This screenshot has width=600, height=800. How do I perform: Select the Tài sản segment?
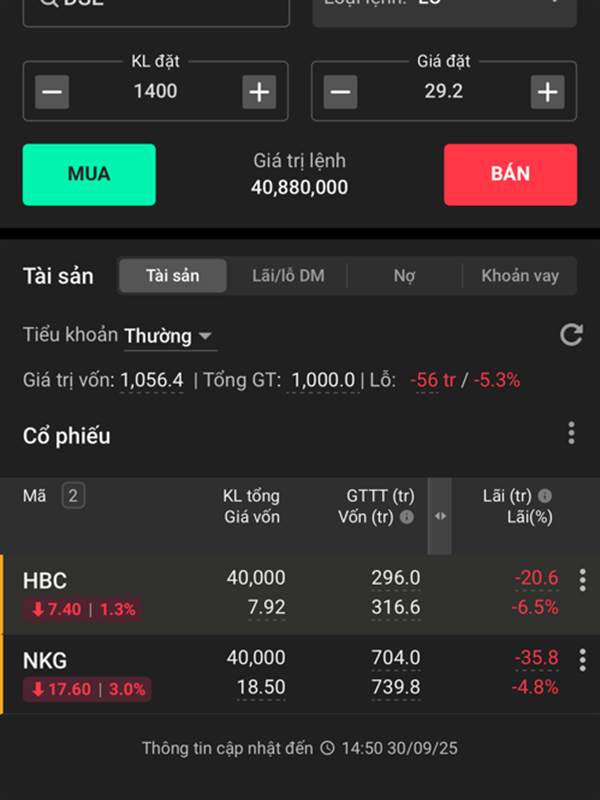172,276
